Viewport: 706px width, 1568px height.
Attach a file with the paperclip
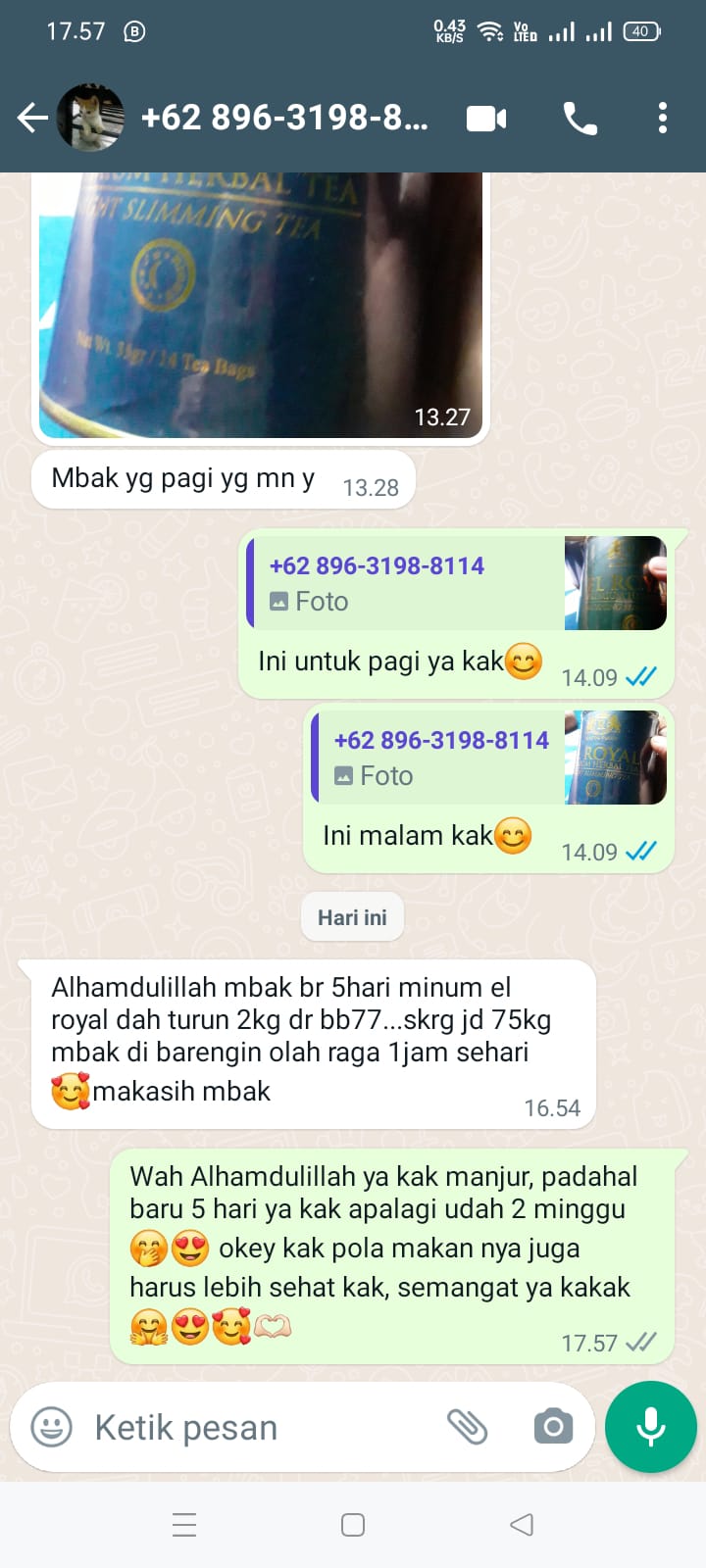click(468, 1427)
